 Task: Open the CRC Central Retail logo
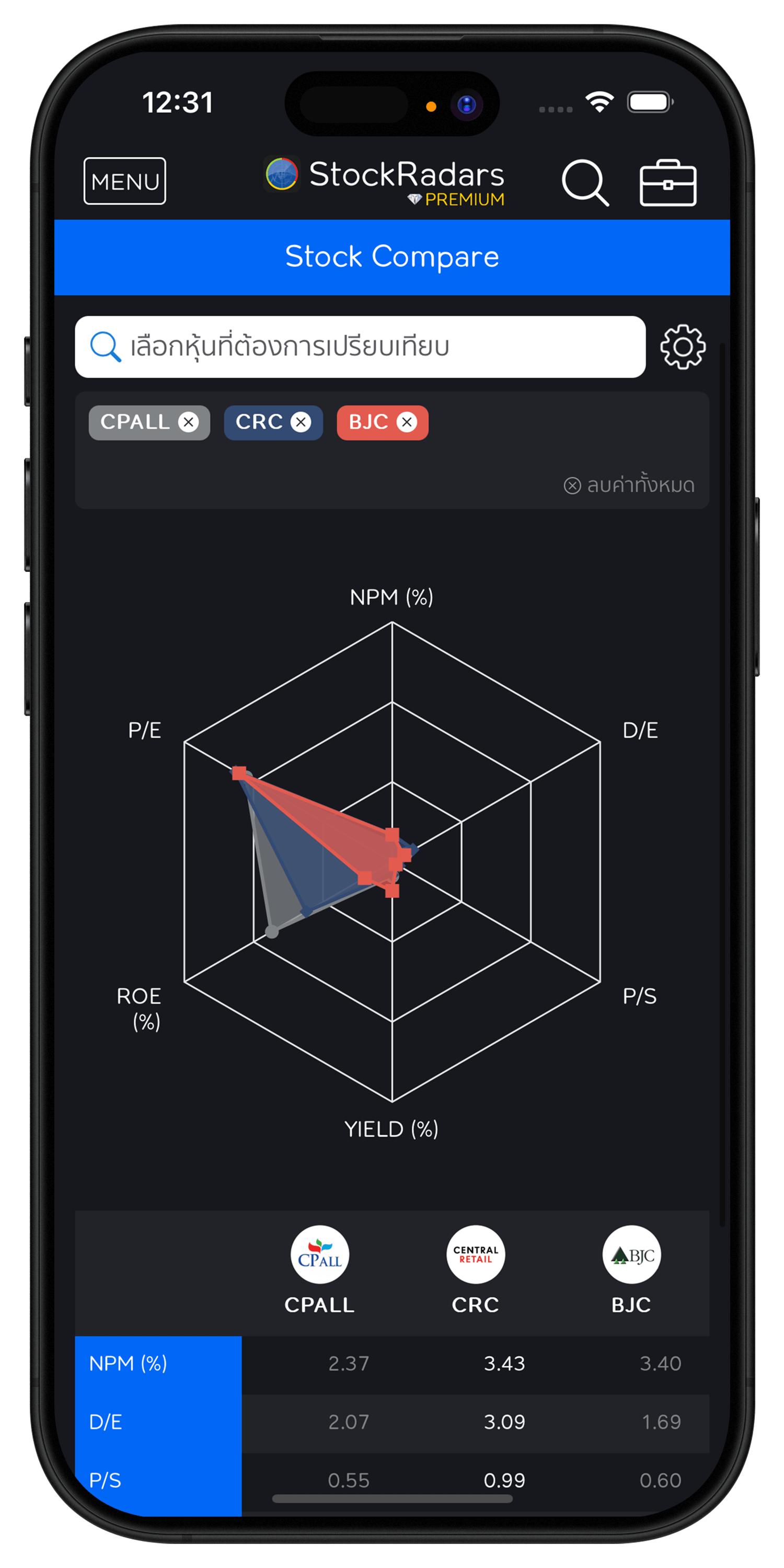point(476,1254)
